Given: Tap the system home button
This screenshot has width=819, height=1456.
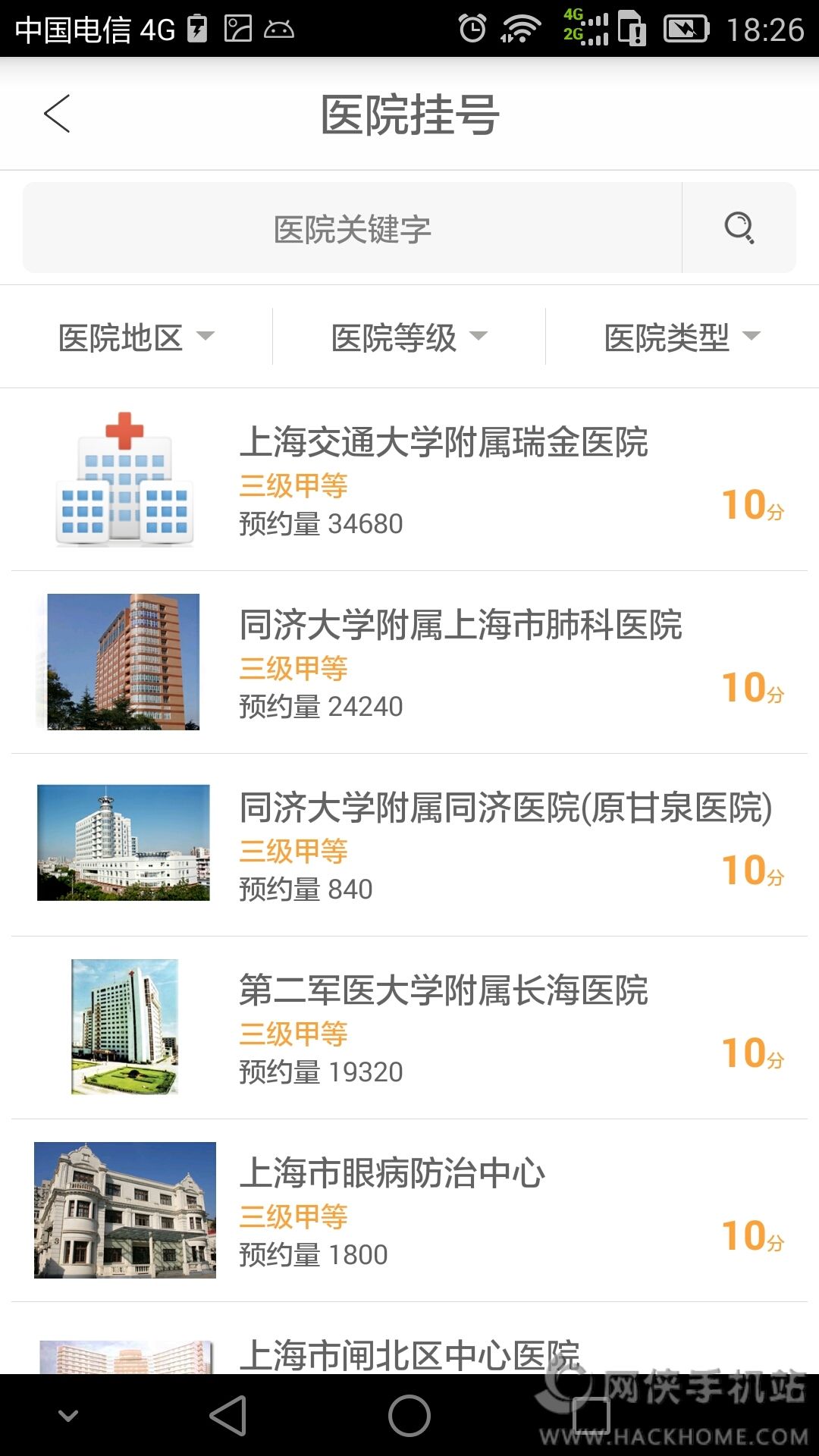Looking at the screenshot, I should pos(409,1416).
